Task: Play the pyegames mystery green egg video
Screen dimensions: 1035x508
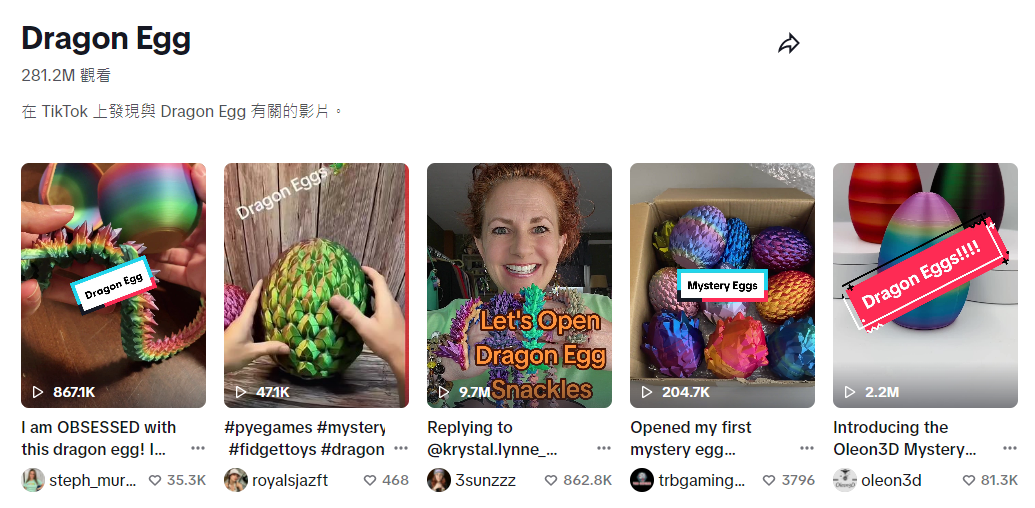Action: [x=316, y=285]
